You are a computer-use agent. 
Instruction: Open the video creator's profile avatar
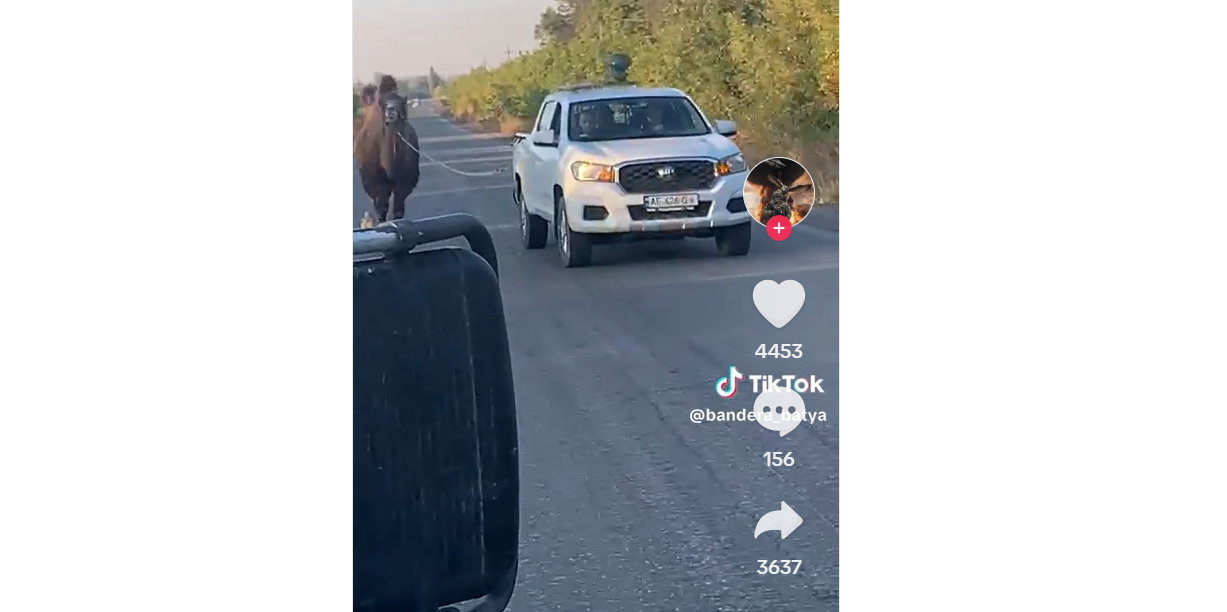coord(778,190)
